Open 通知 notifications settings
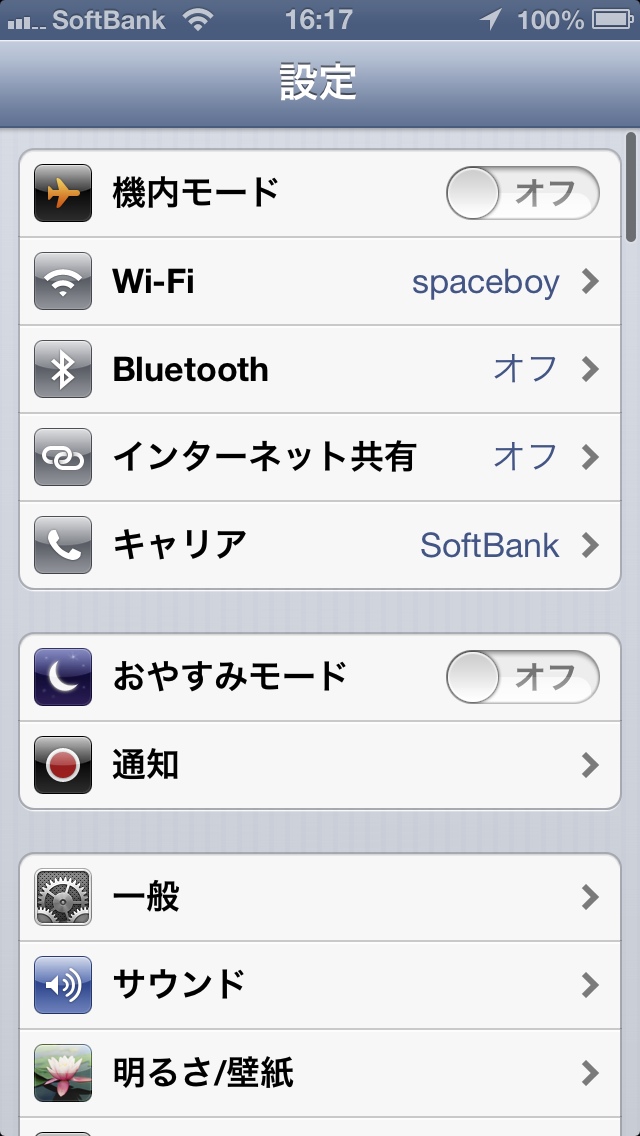 [x=320, y=766]
